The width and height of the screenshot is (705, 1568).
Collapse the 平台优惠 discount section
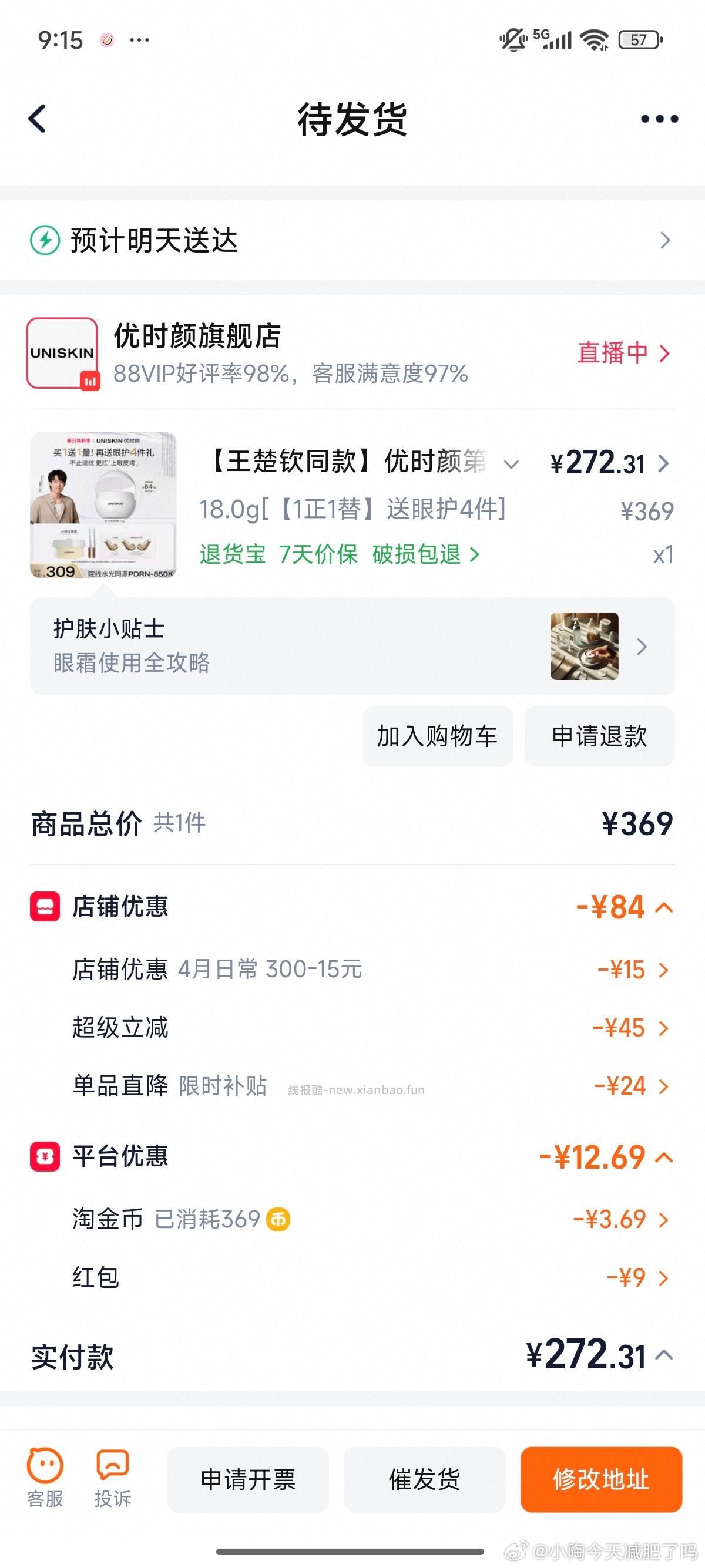(664, 1157)
